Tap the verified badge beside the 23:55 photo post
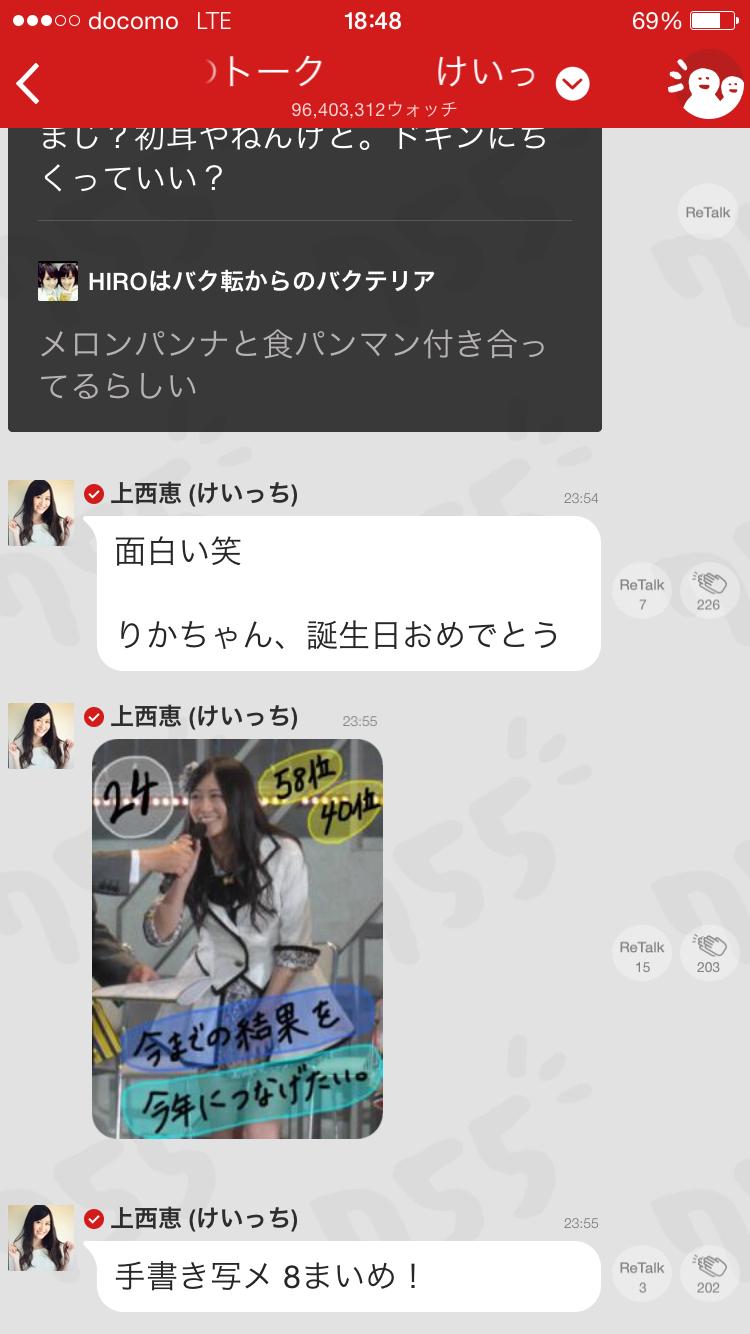The image size is (750, 1334). click(x=94, y=716)
